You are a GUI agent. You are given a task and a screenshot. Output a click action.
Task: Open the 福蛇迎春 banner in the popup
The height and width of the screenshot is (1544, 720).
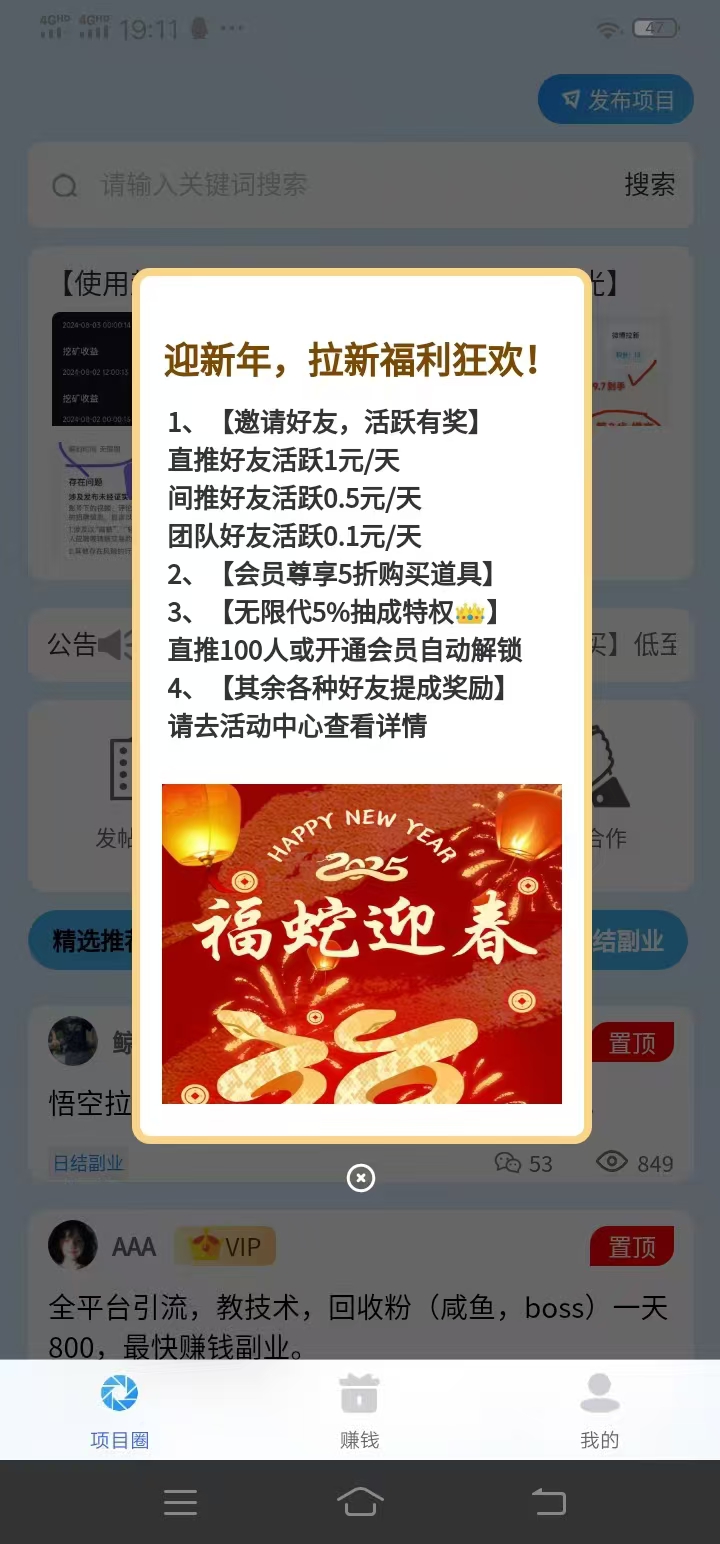361,943
